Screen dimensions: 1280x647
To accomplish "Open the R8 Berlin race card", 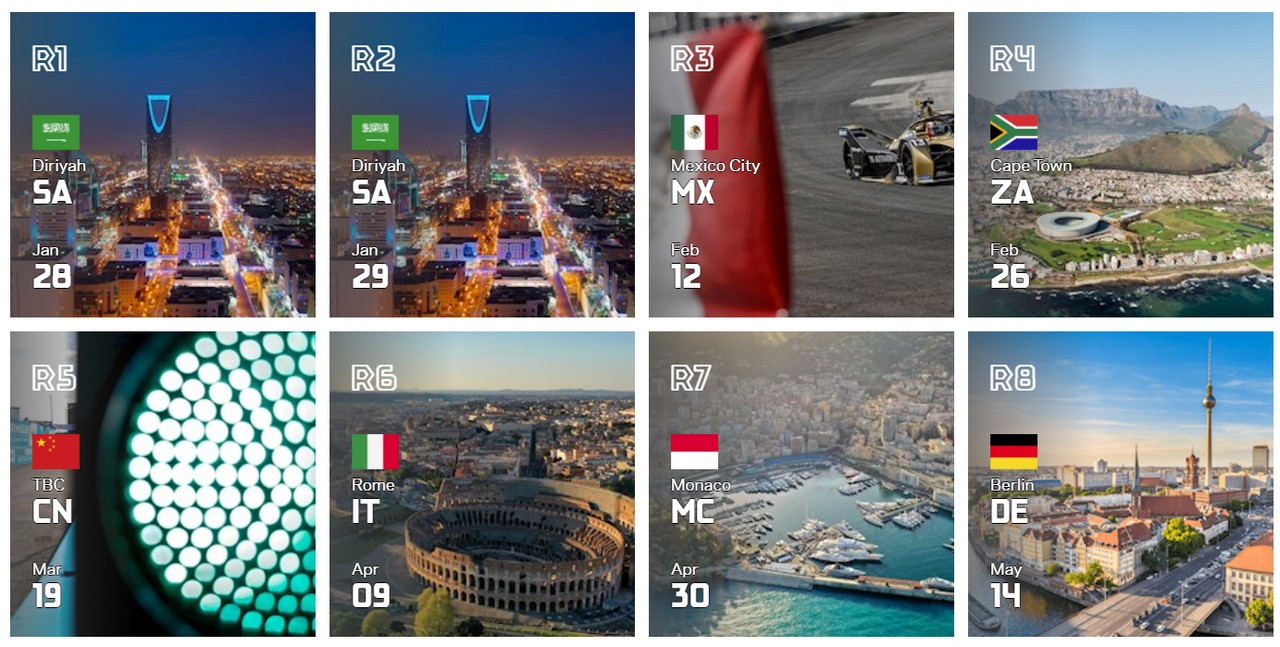I will point(1120,484).
